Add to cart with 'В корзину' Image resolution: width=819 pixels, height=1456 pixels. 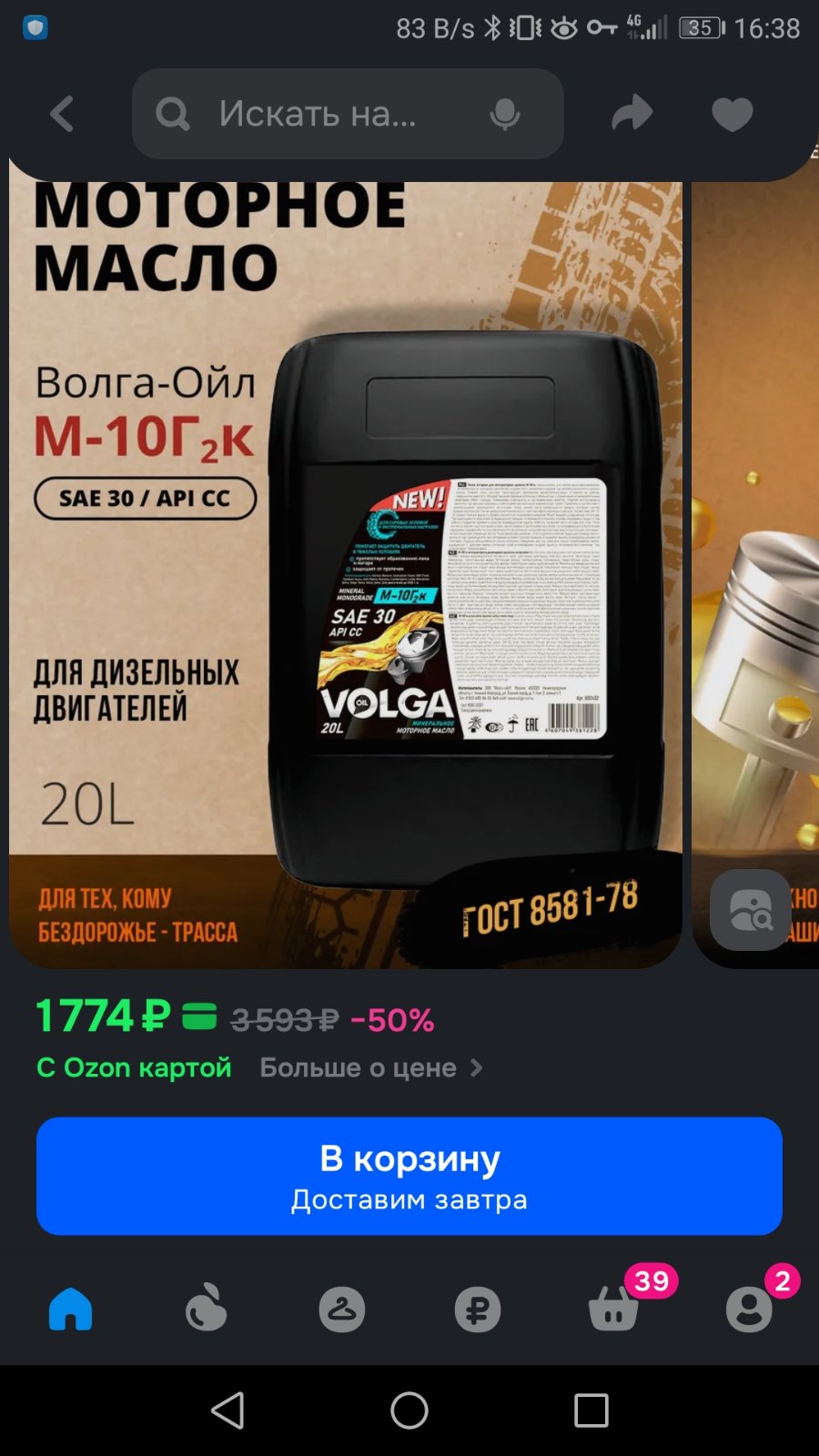point(409,1176)
